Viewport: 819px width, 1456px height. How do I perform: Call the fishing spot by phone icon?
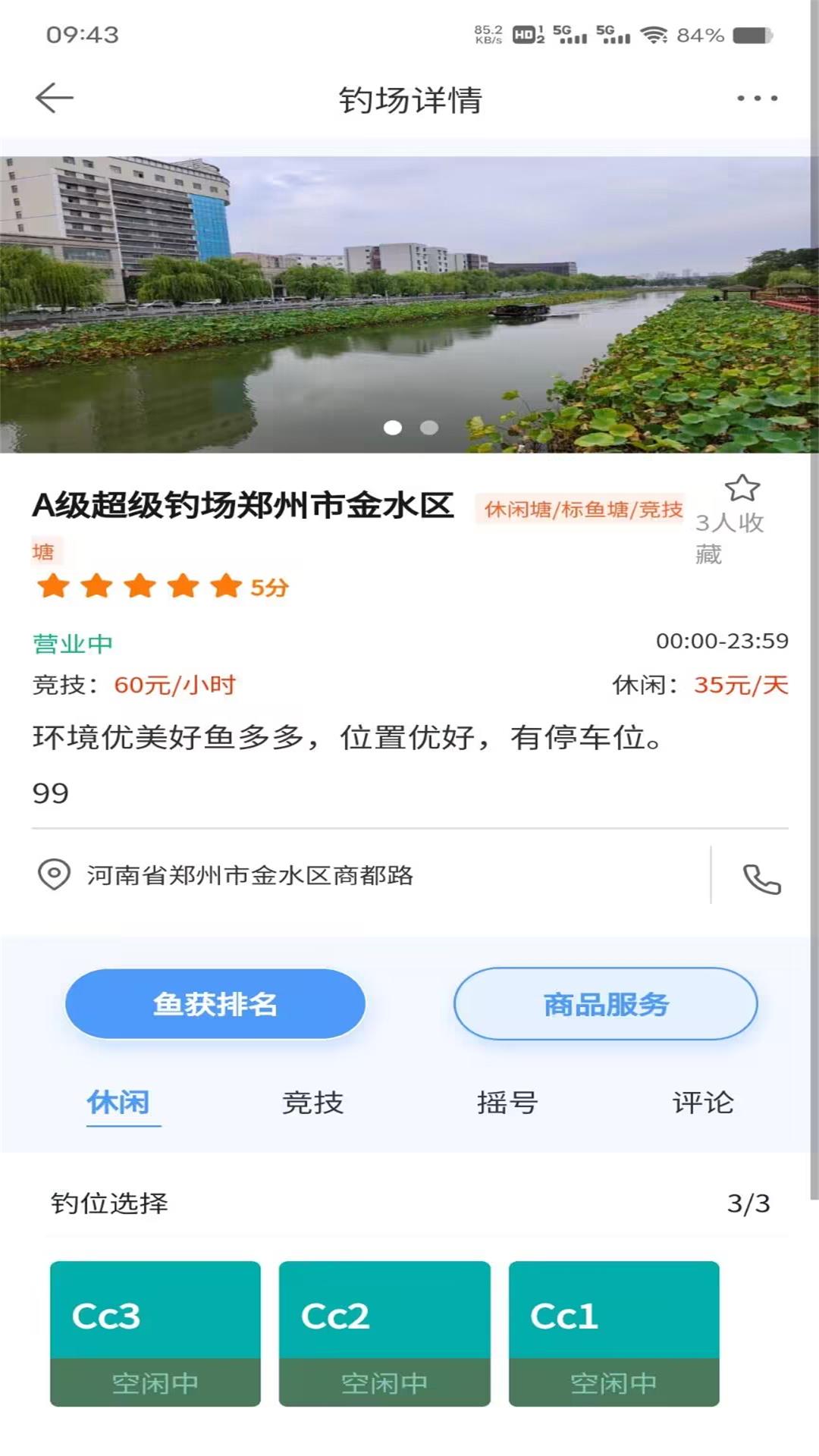point(761,879)
